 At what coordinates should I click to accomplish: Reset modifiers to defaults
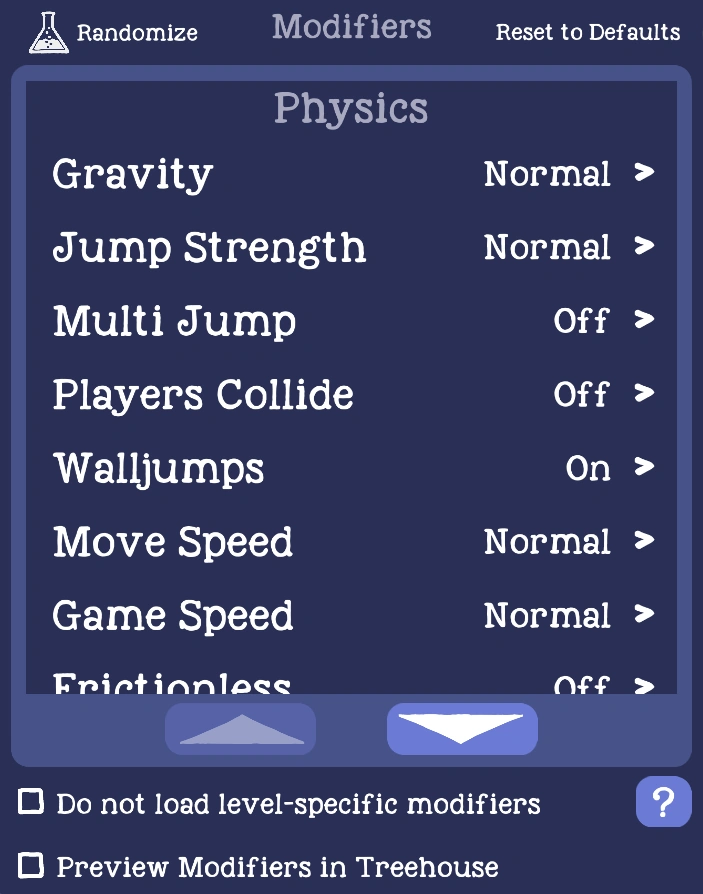tap(588, 32)
